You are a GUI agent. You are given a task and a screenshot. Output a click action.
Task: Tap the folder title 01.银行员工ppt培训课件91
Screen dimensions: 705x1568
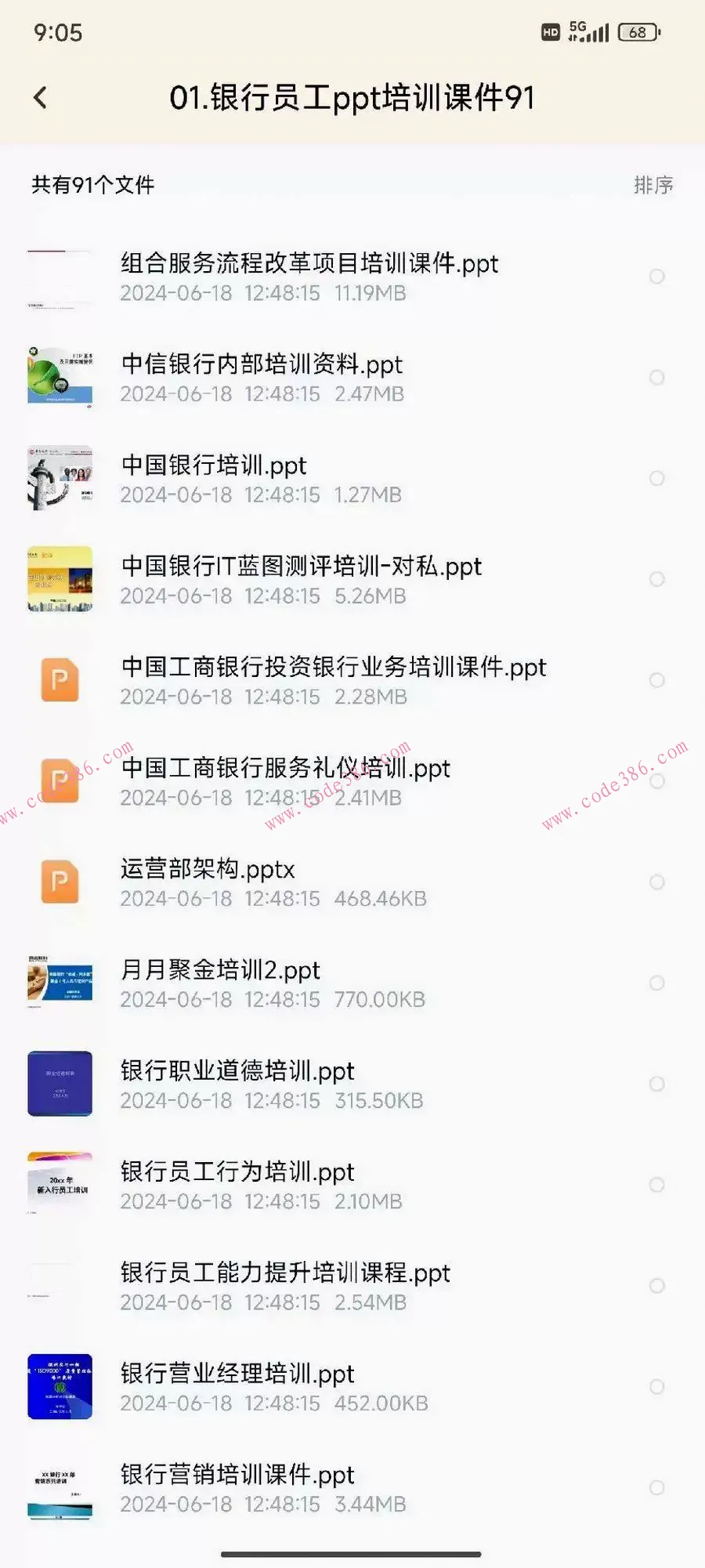[x=352, y=96]
